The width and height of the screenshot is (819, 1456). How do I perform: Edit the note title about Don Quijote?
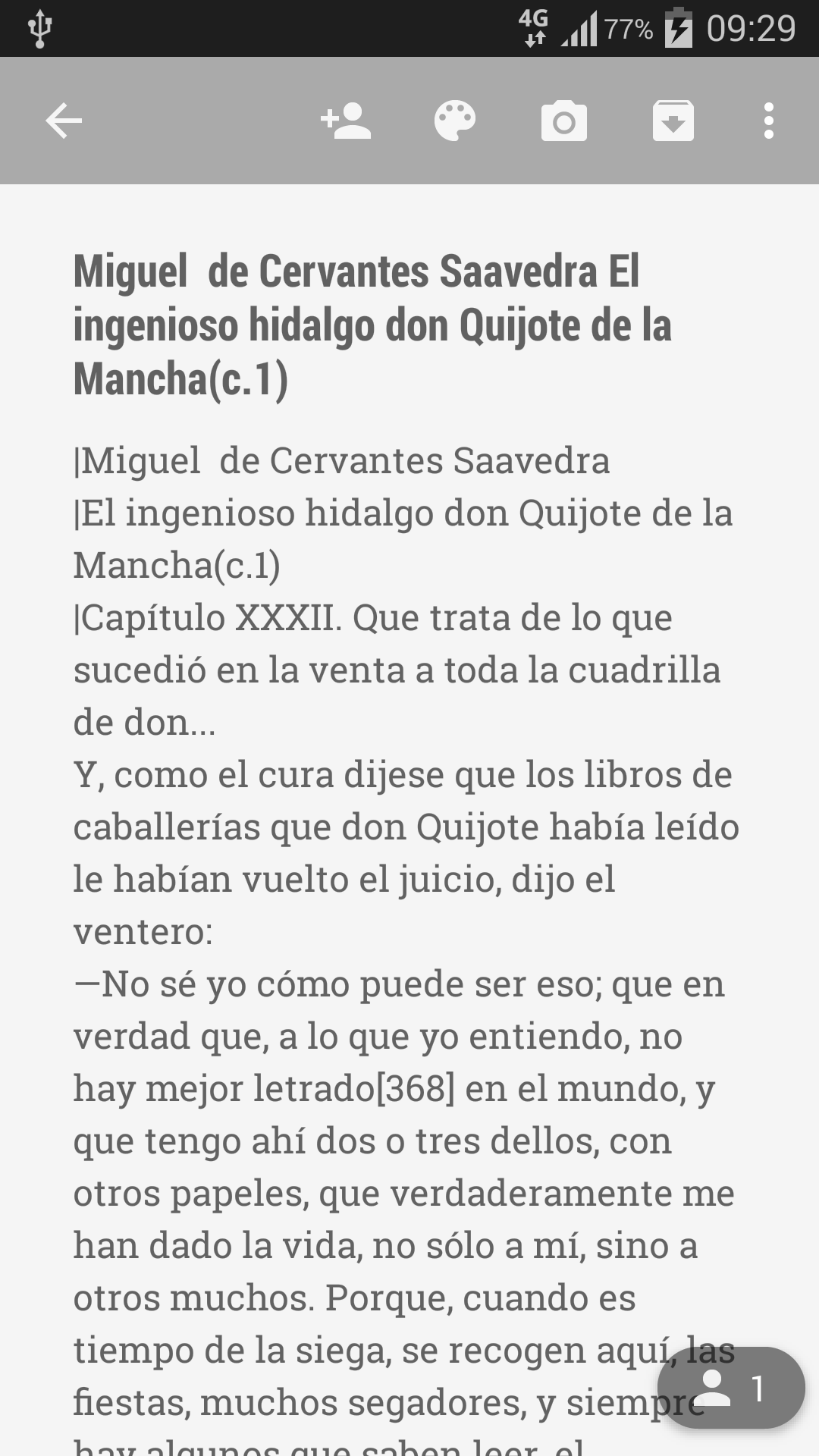coord(372,325)
